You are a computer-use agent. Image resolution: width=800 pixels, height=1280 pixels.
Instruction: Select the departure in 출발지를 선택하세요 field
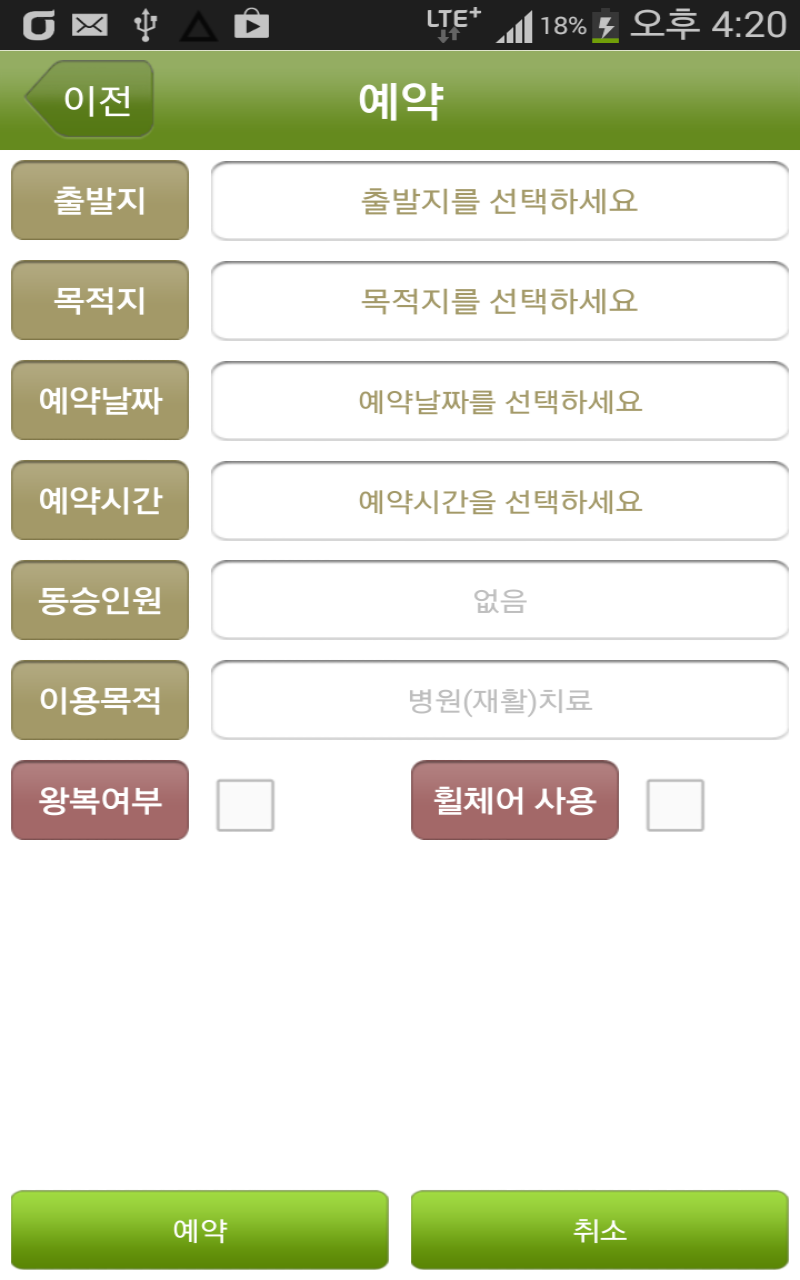500,201
